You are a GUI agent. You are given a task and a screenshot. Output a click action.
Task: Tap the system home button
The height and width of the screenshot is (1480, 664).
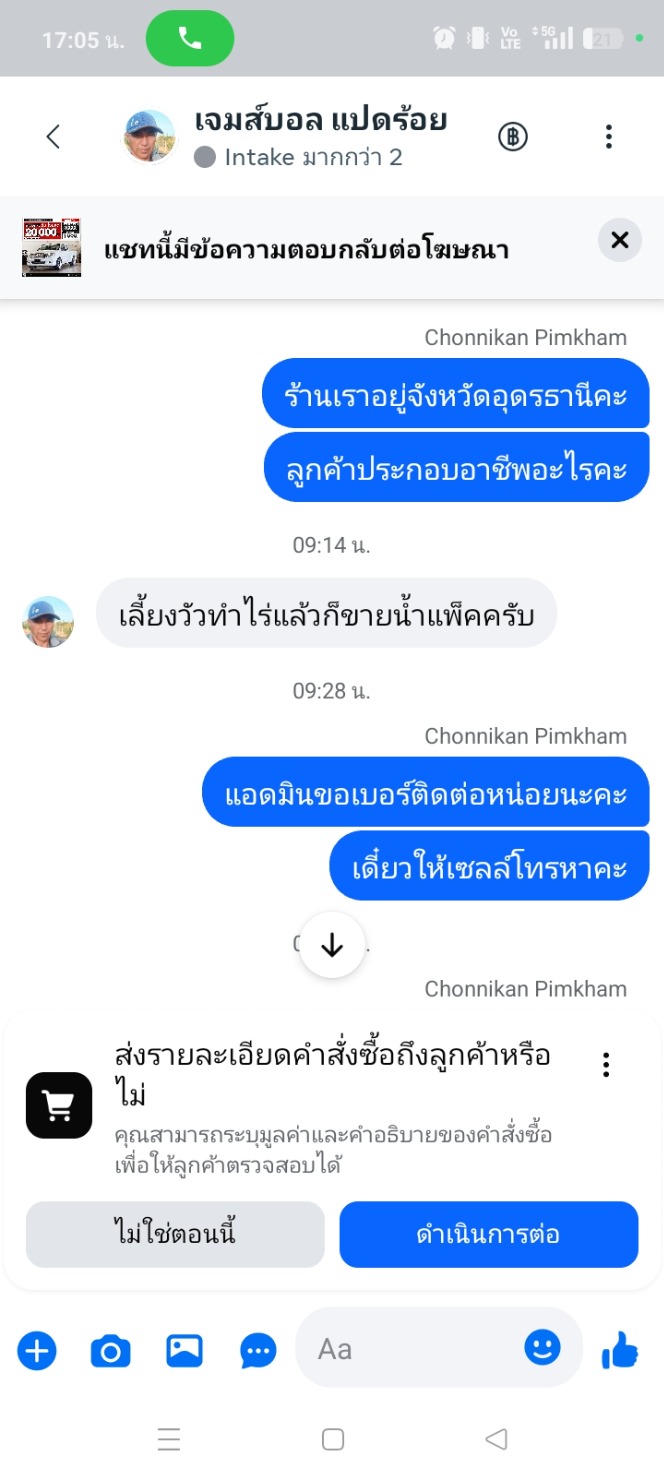[333, 1439]
